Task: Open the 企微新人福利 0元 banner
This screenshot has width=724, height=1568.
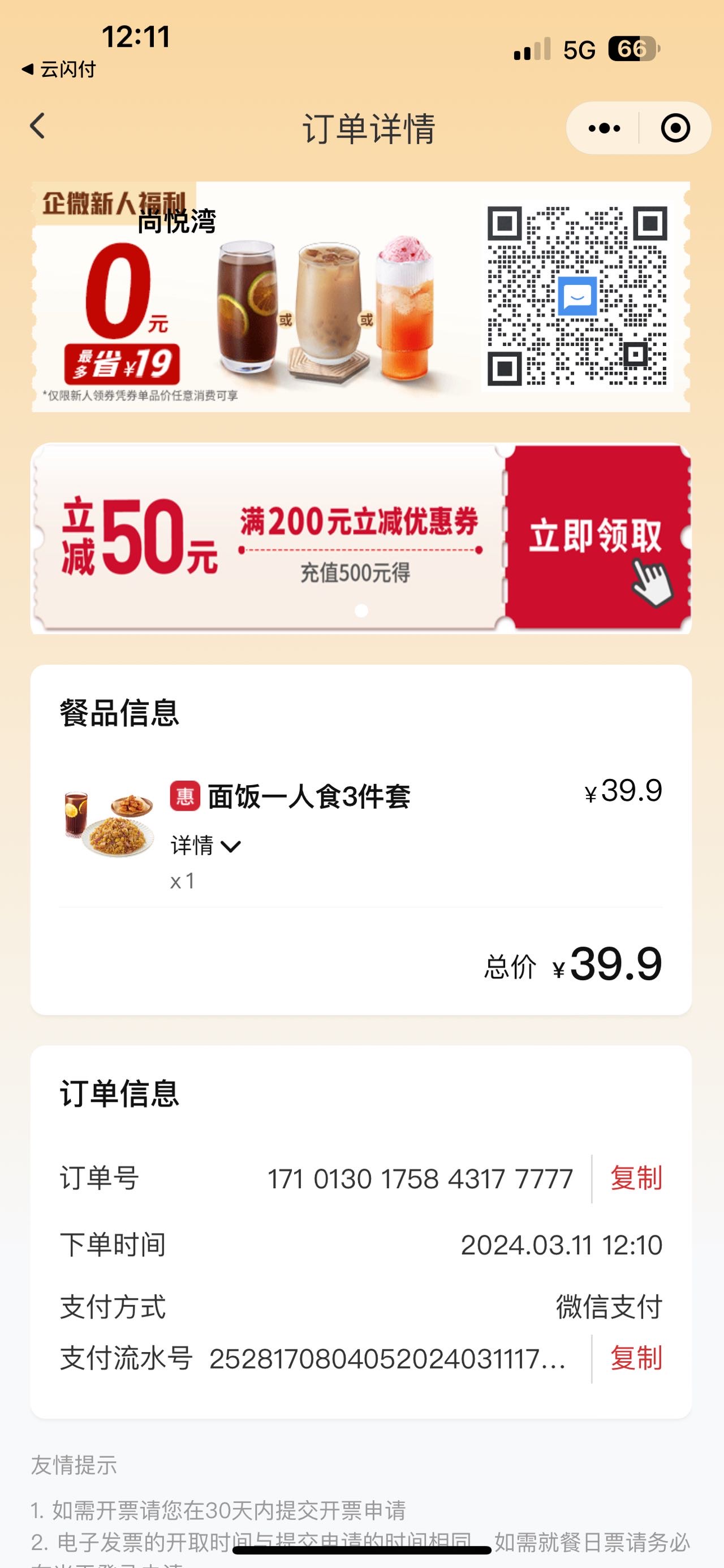Action: [x=360, y=297]
